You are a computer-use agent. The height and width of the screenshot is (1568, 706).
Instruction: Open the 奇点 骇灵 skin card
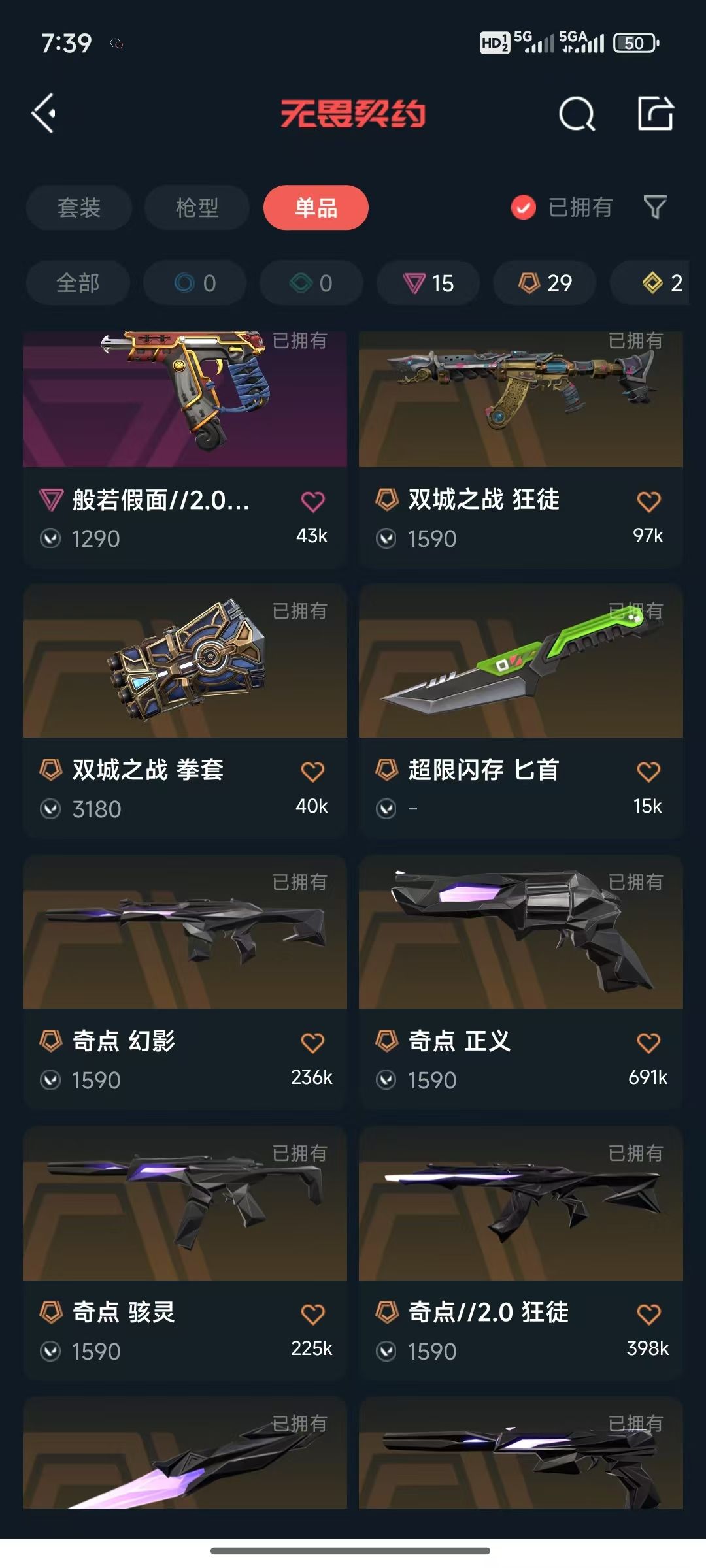[x=185, y=1254]
